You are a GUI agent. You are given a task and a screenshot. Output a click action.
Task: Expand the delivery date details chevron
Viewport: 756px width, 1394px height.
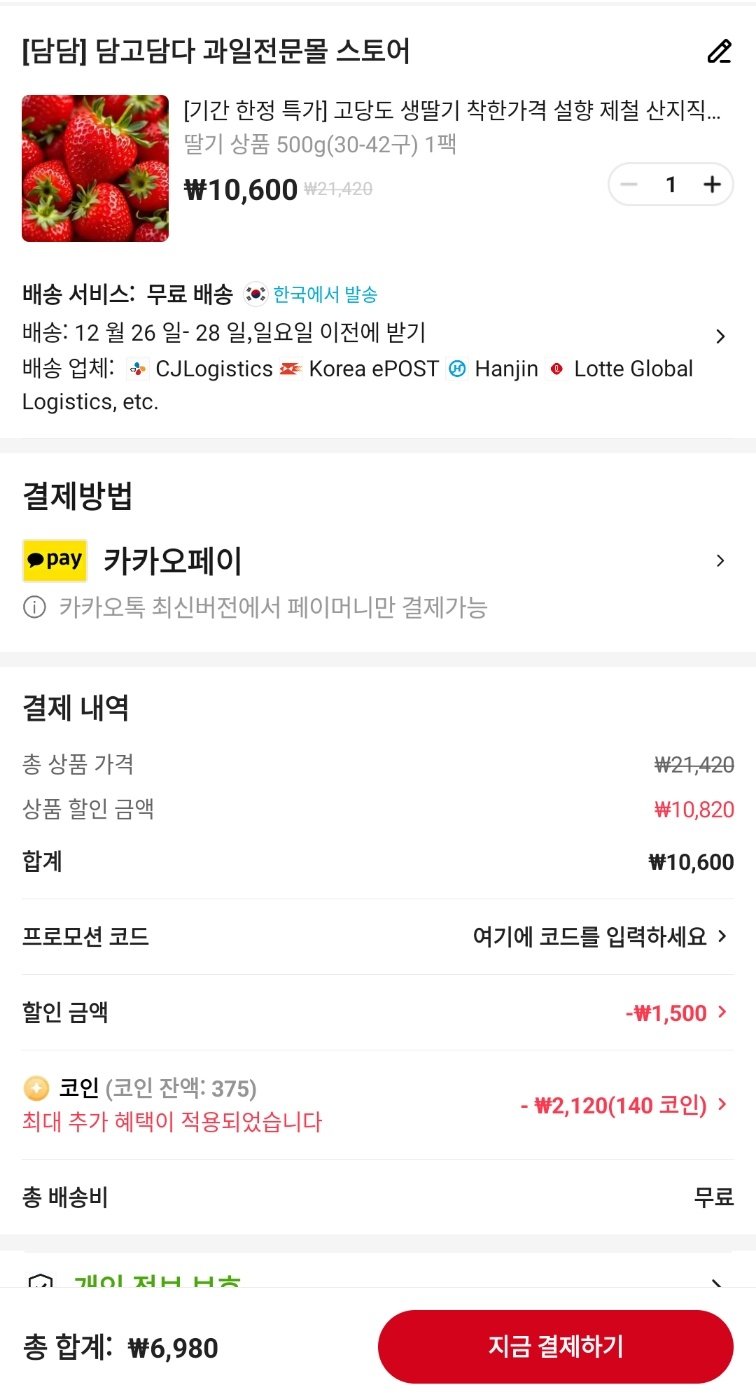[x=722, y=336]
